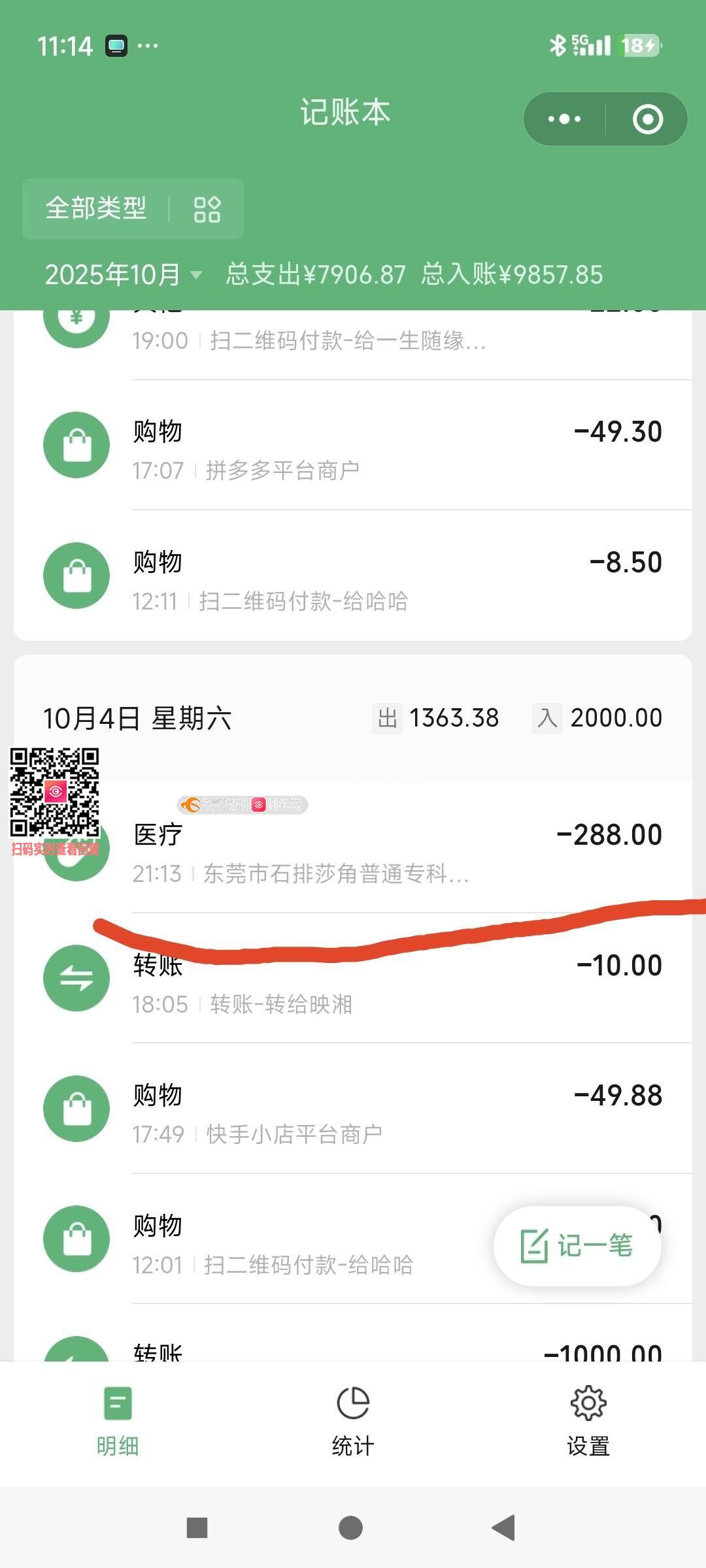Open the 拼多多平台商户 purchase of -49.30
The height and width of the screenshot is (1568, 706).
coord(353,446)
